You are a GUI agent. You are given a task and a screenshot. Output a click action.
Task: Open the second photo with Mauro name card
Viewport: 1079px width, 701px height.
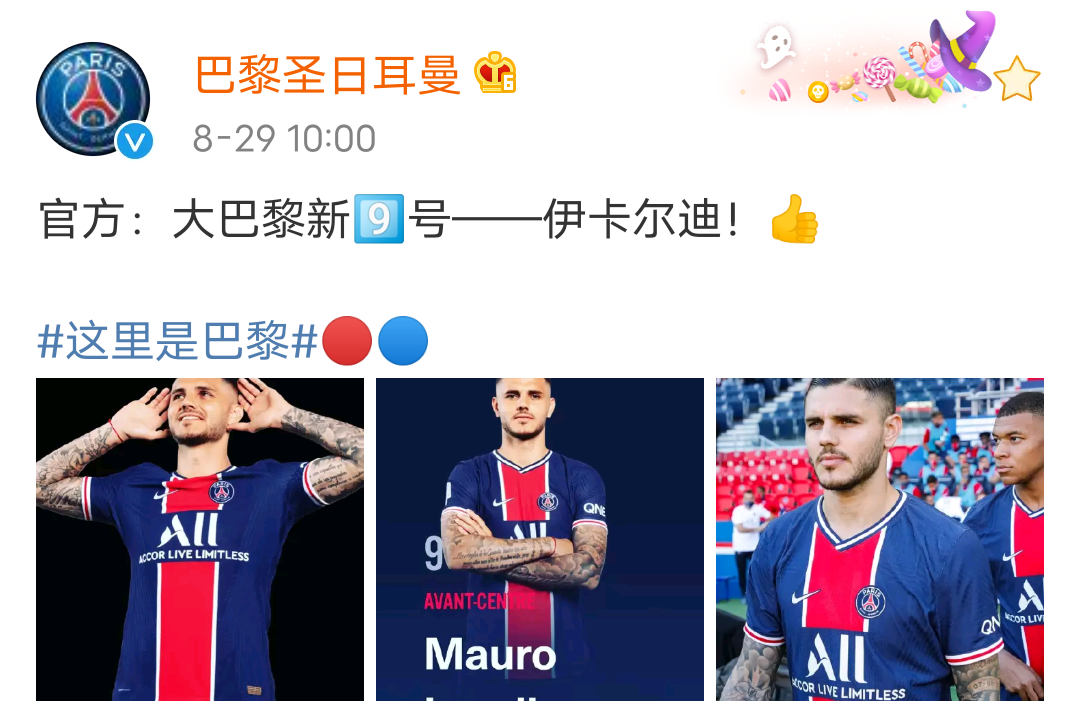coord(540,539)
